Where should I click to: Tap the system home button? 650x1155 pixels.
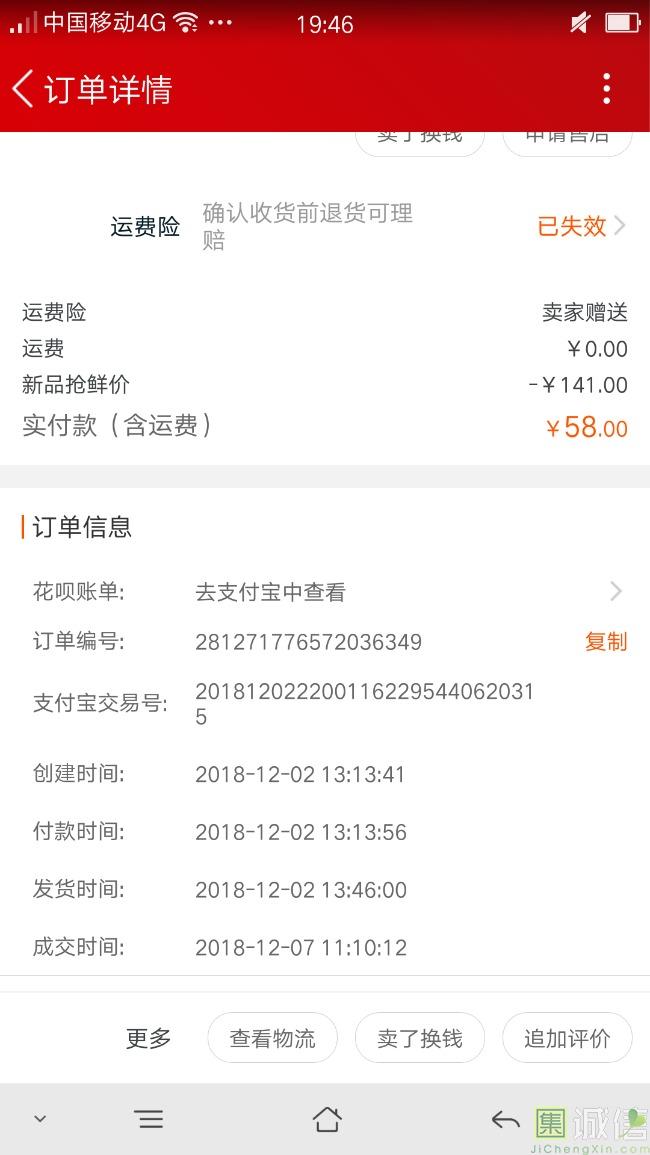coord(326,1120)
